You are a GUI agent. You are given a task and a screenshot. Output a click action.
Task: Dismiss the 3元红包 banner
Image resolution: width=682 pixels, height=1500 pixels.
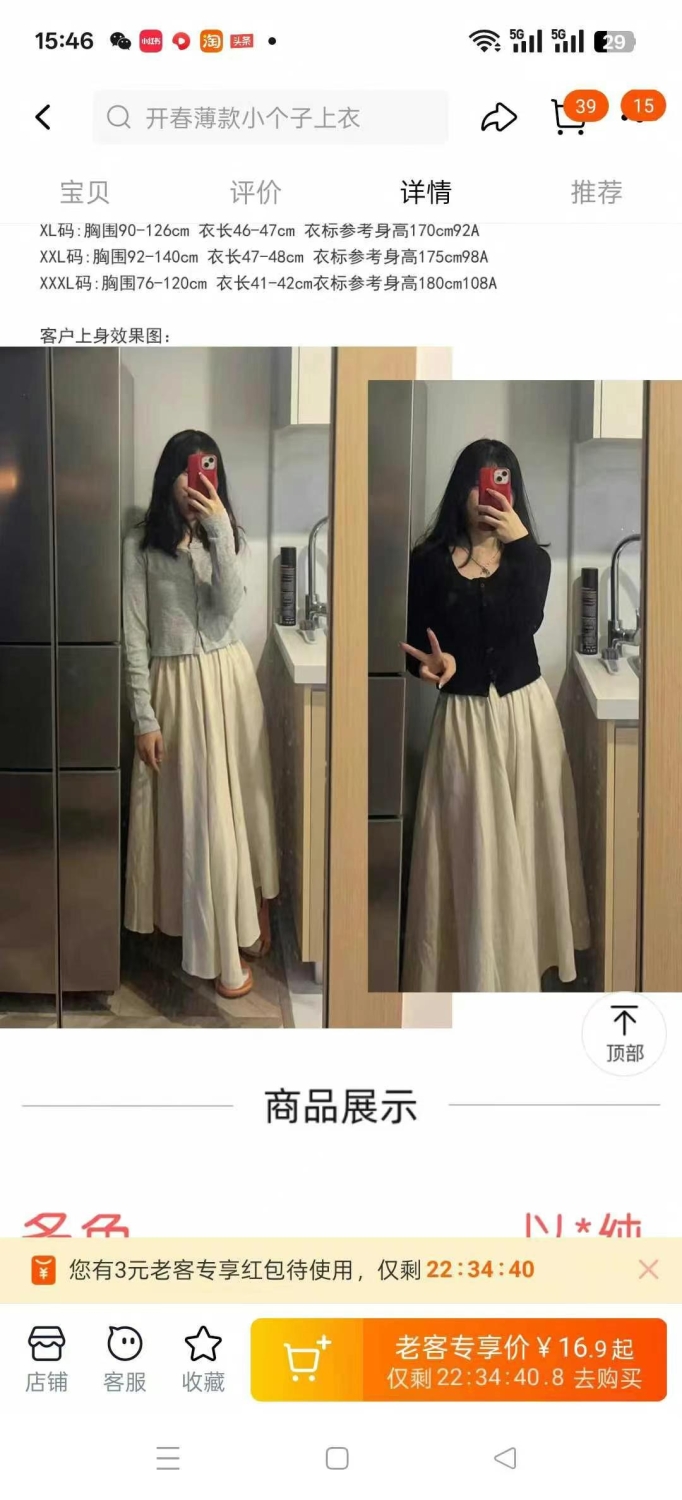click(x=648, y=1270)
